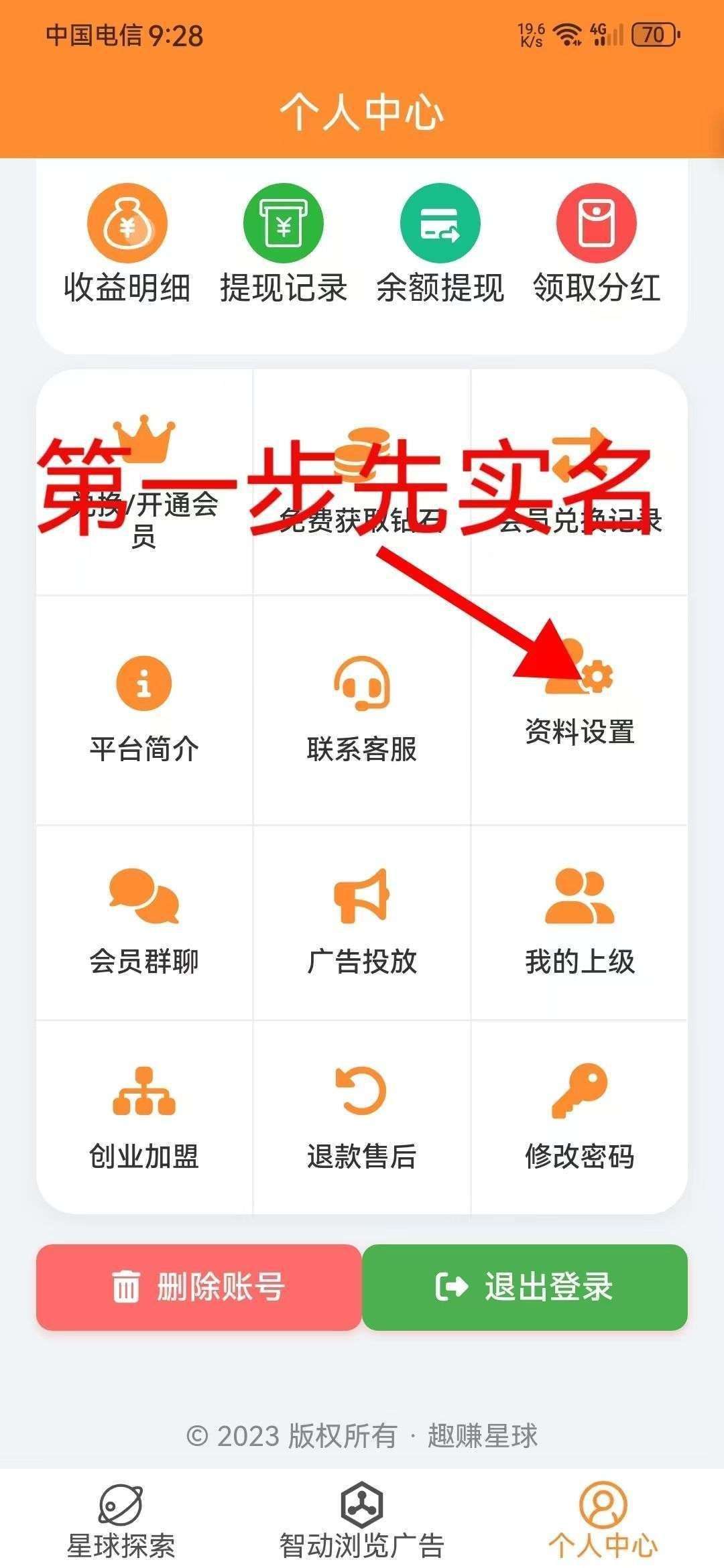The height and width of the screenshot is (1568, 724).
Task: Switch to 智动浏览广告 tab
Action: [362, 1521]
